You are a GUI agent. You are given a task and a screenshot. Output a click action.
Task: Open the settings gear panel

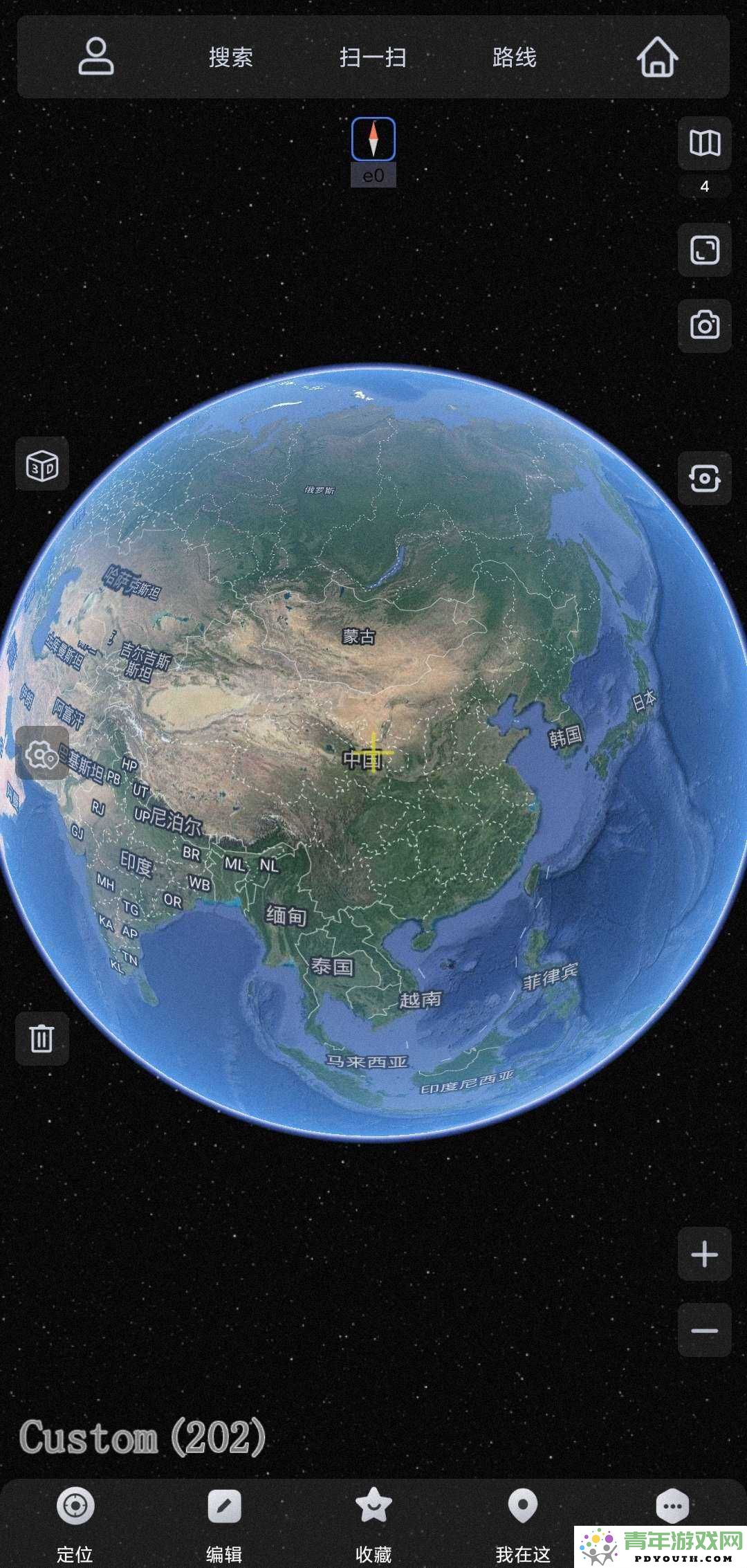[42, 753]
